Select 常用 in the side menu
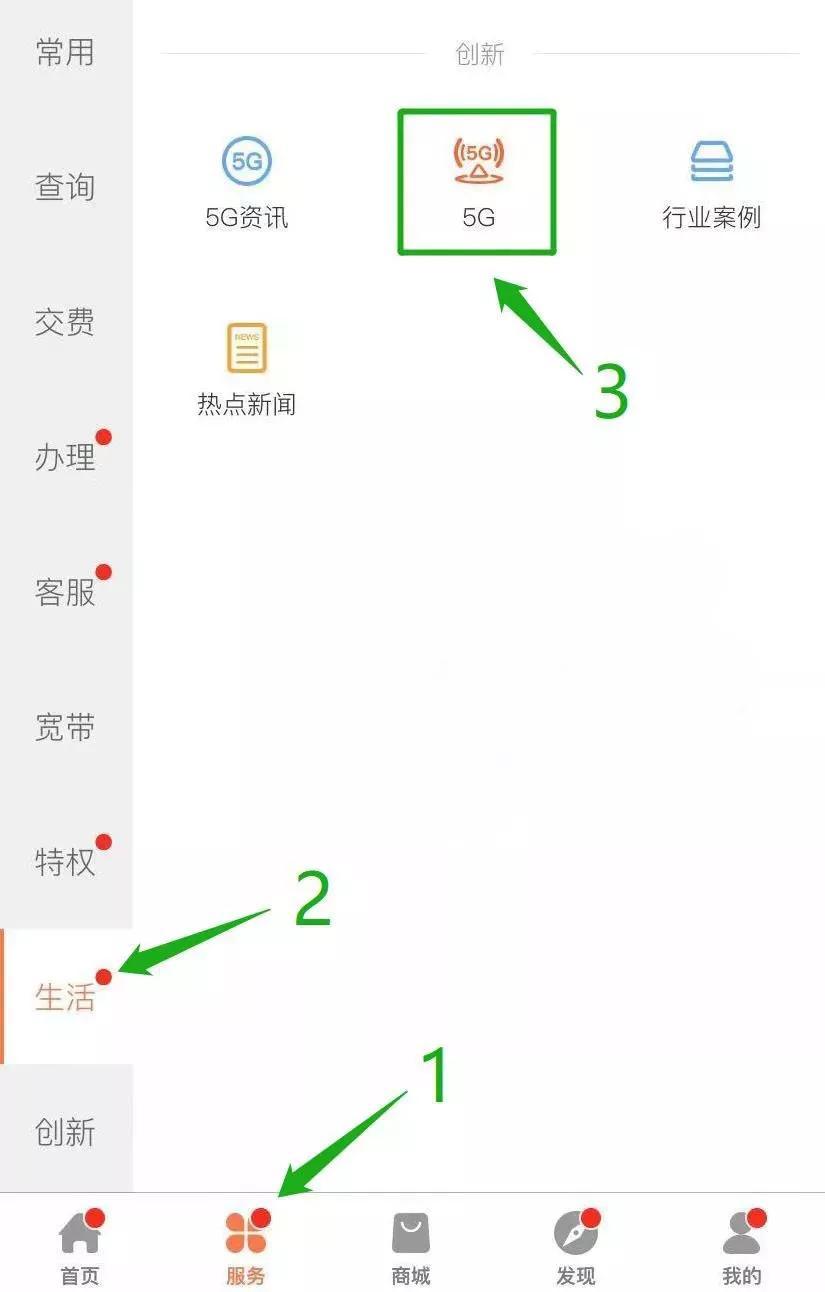 point(65,51)
